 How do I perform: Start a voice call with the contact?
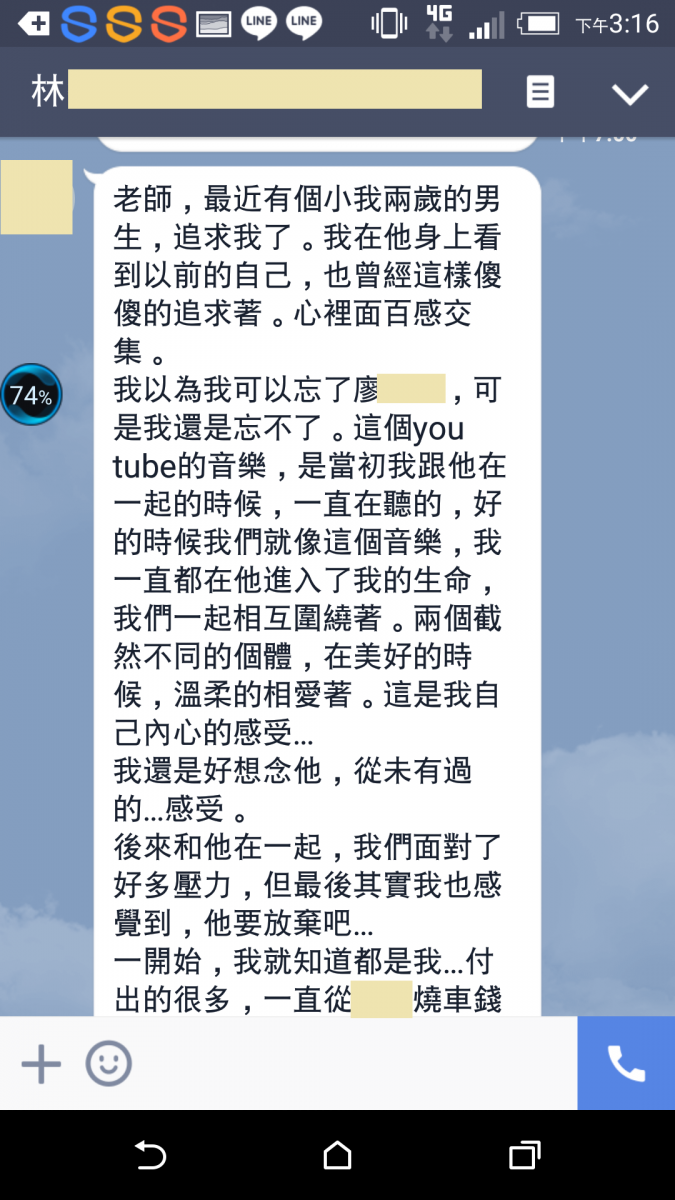point(626,1063)
